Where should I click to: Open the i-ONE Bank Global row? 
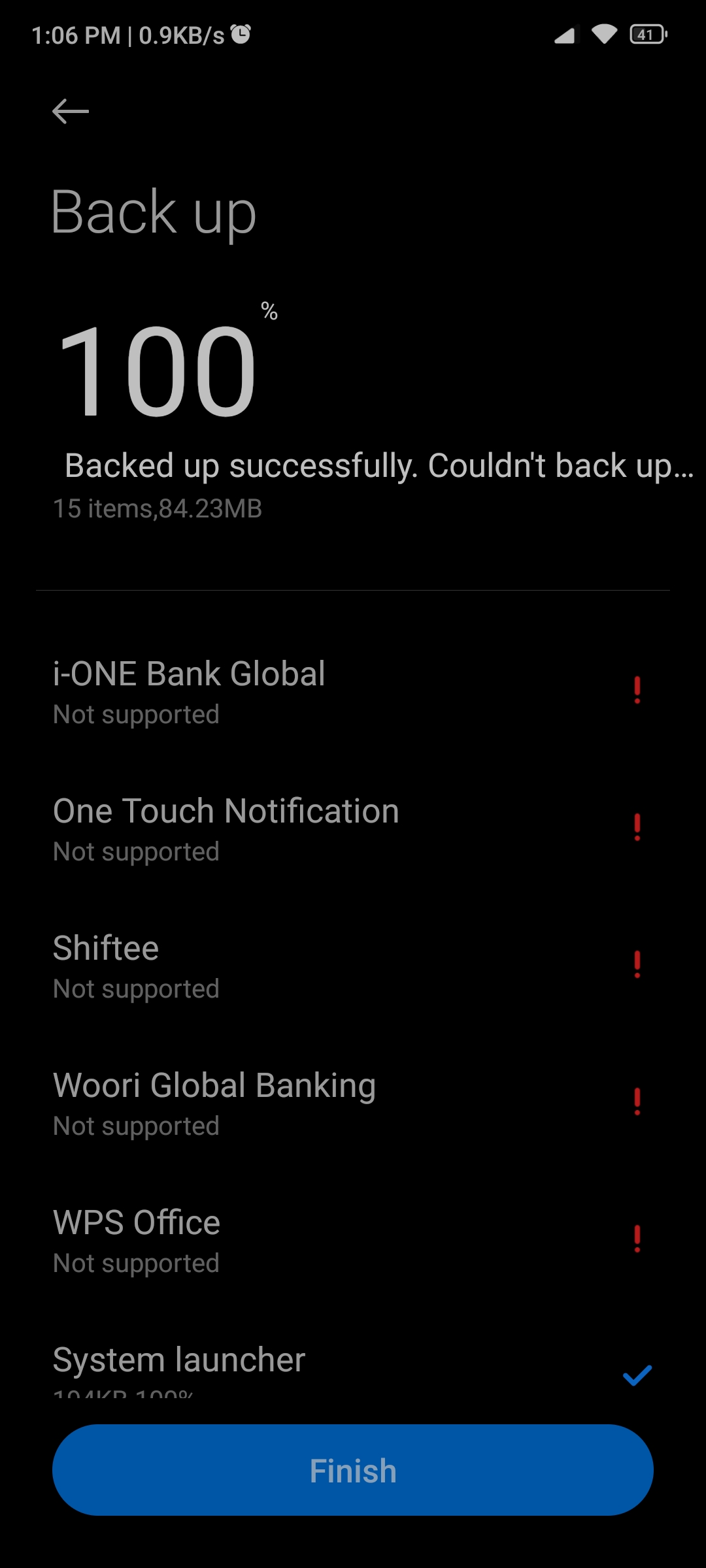coord(353,692)
